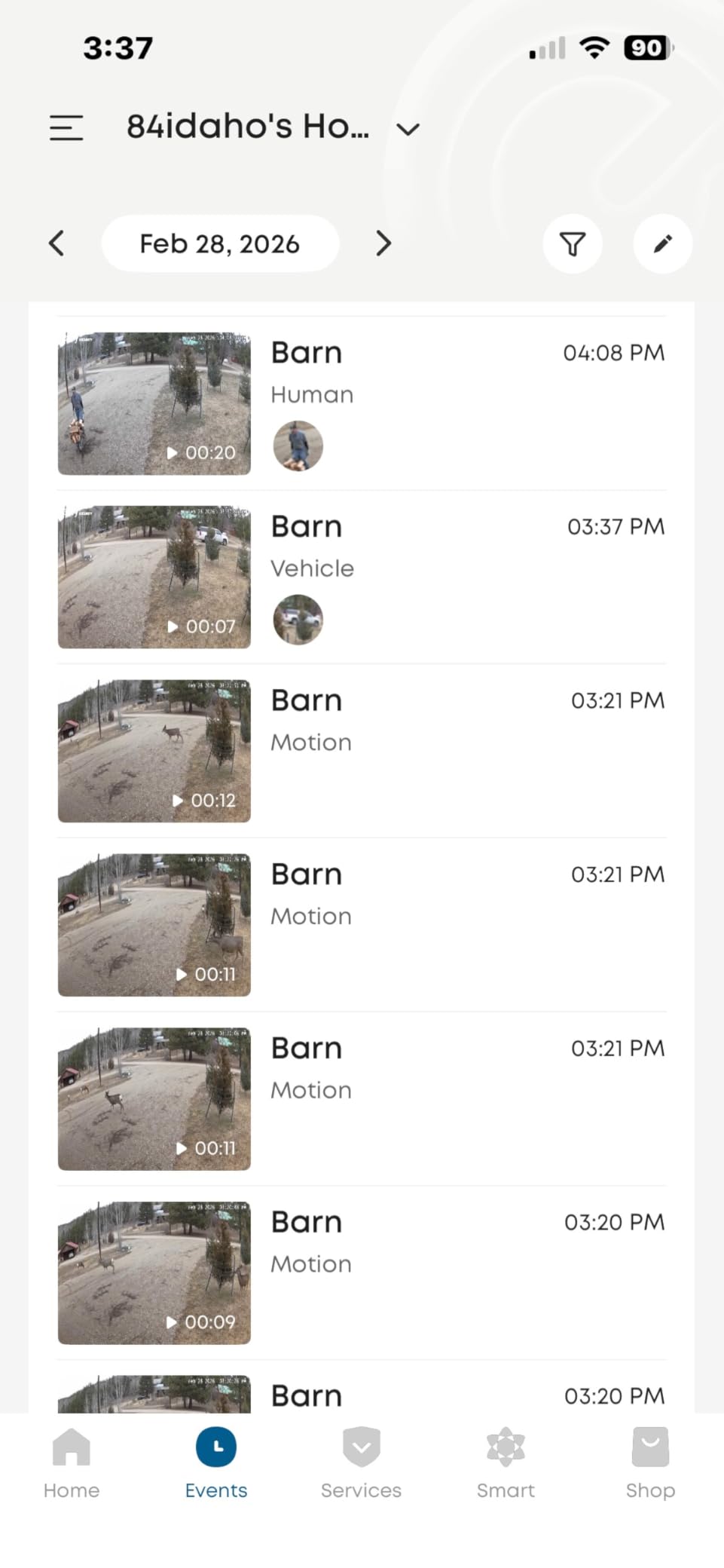Go to the next day
Image resolution: width=724 pixels, height=1568 pixels.
[383, 243]
